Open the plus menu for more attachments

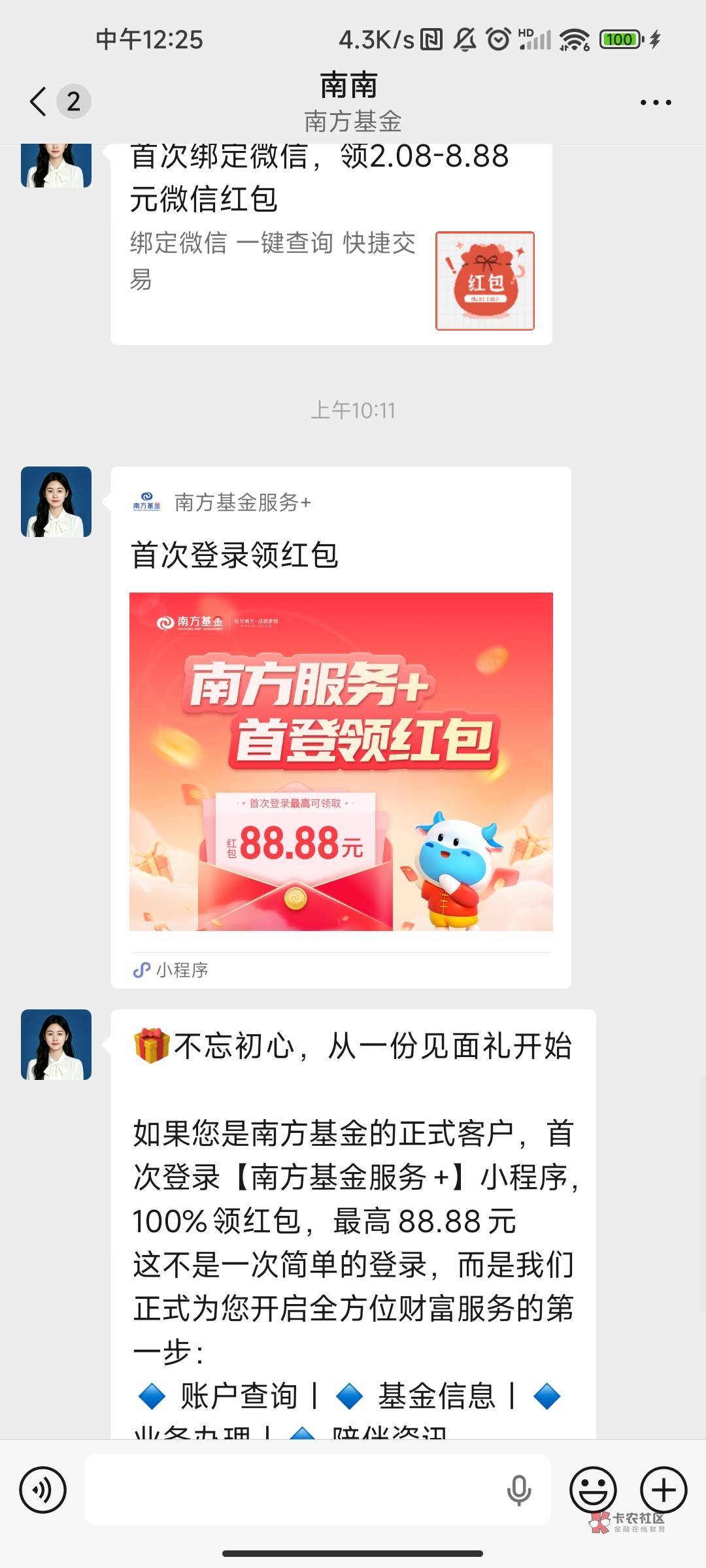click(664, 1490)
